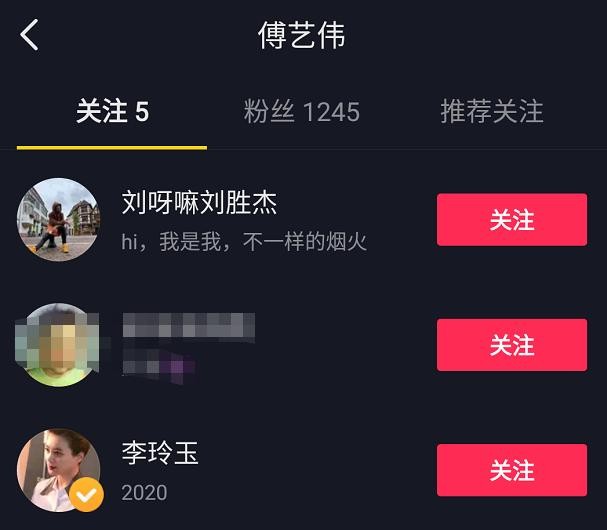Go back using the top-left arrow
Viewport: 607px width, 530px height.
30,35
